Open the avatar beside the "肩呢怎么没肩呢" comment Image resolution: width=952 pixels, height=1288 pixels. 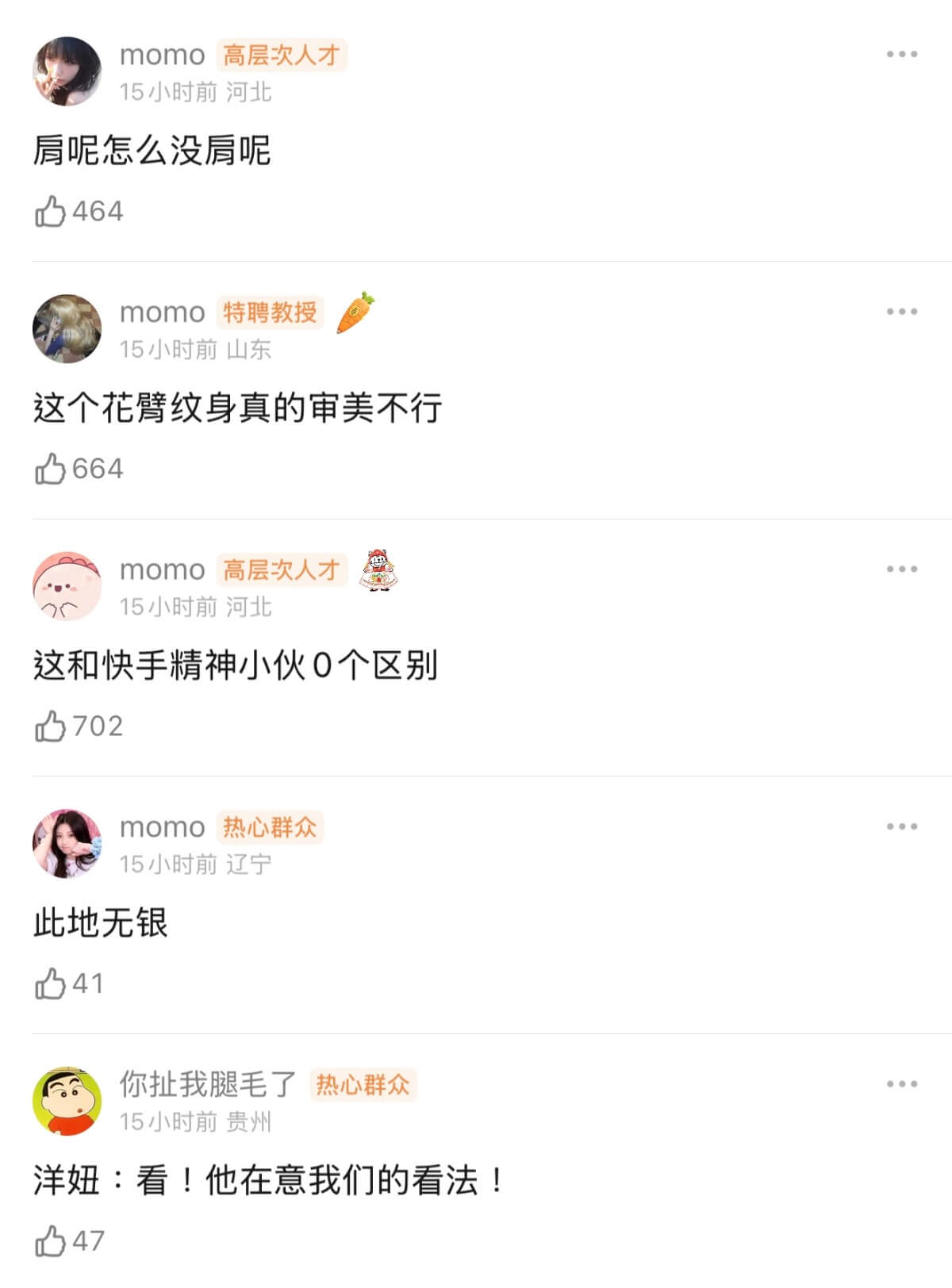point(67,71)
